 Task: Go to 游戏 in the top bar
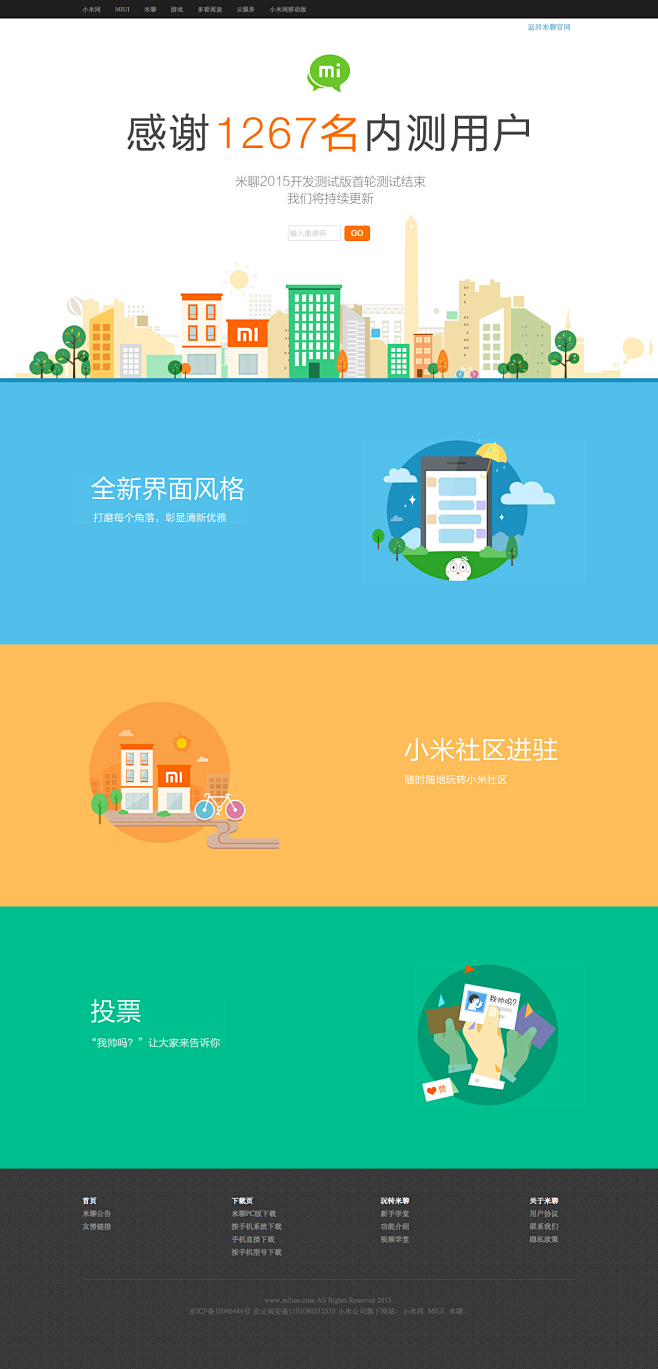(x=177, y=9)
